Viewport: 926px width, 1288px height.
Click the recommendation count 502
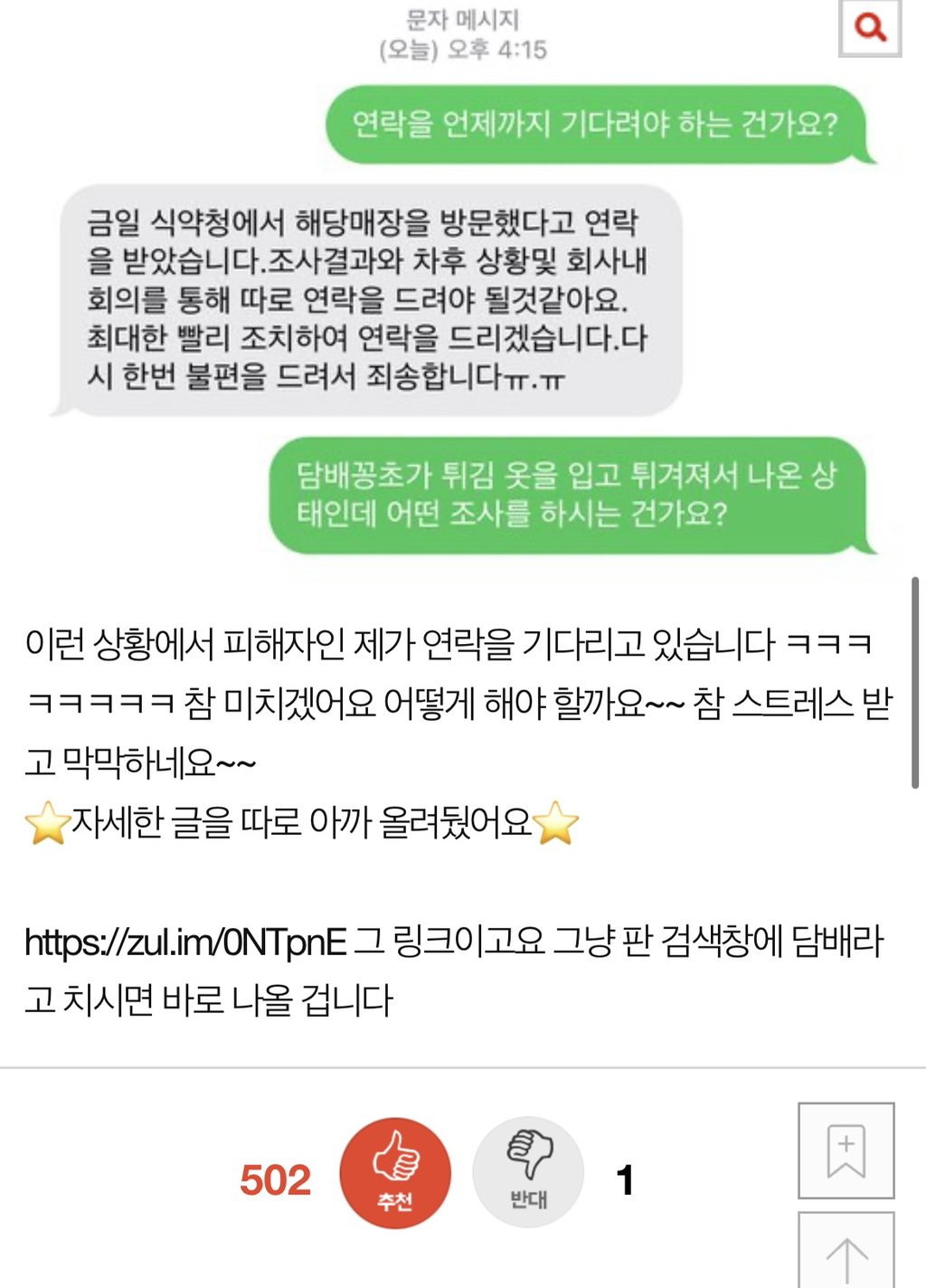pos(275,1179)
